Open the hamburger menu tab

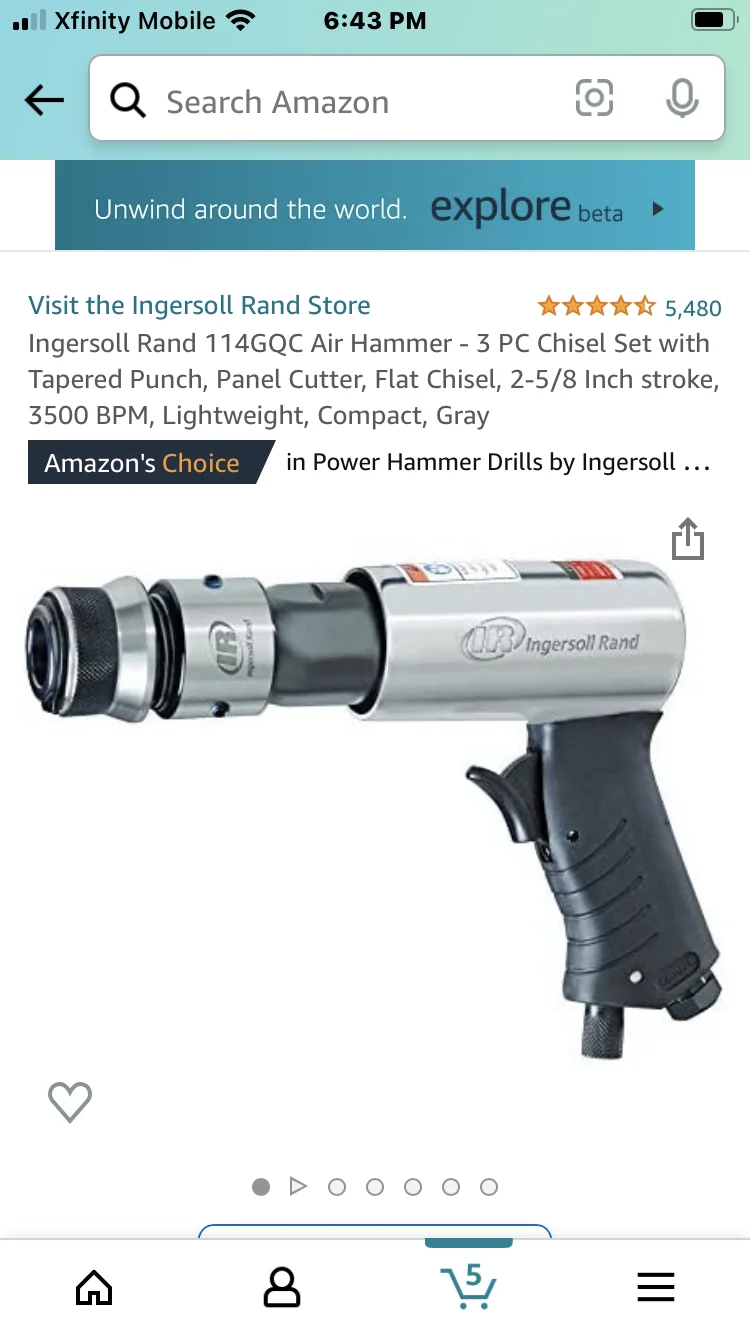click(x=655, y=1288)
